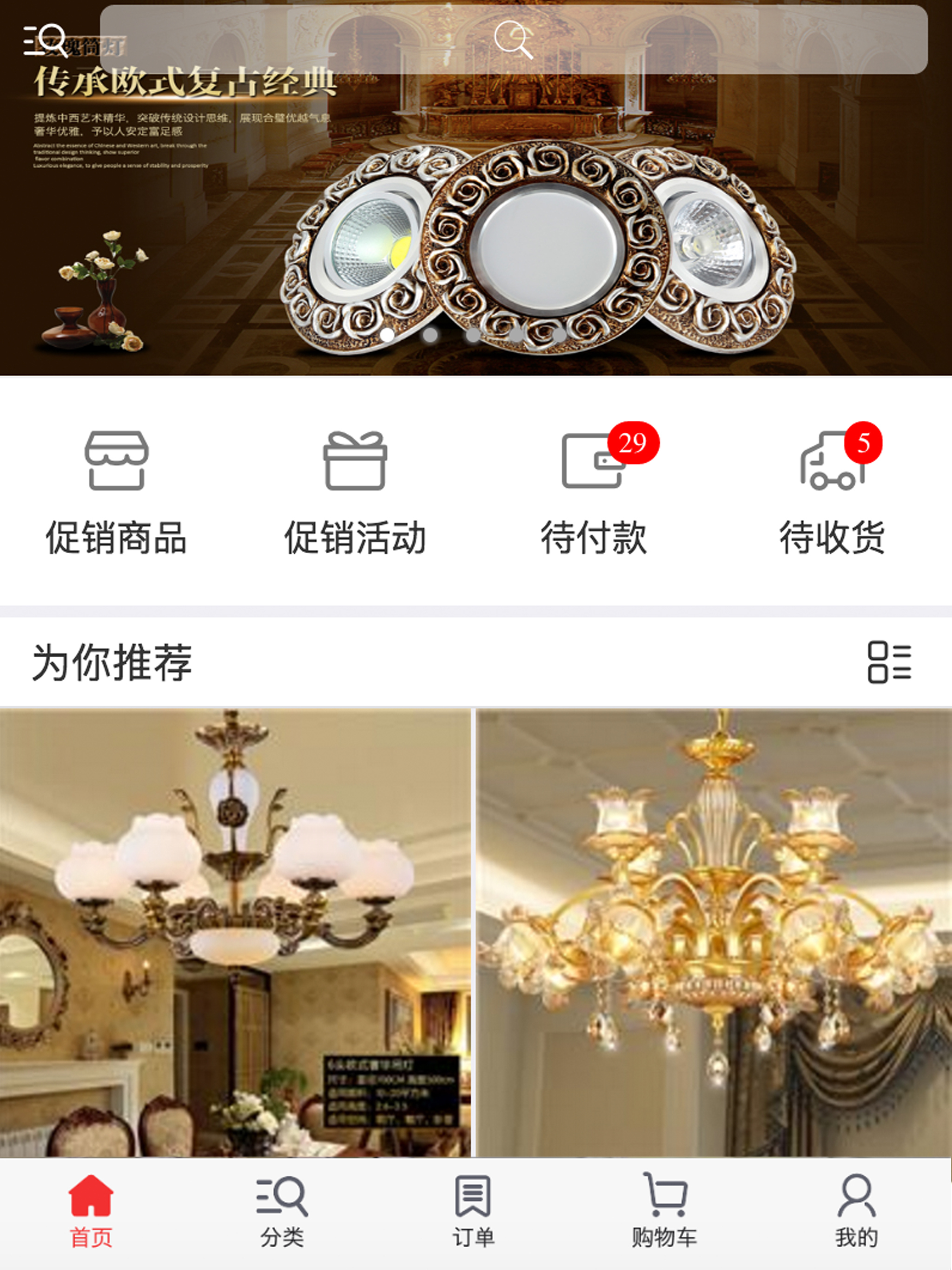Image resolution: width=952 pixels, height=1270 pixels.
Task: Go to the 订单 orders tab
Action: (x=473, y=1211)
